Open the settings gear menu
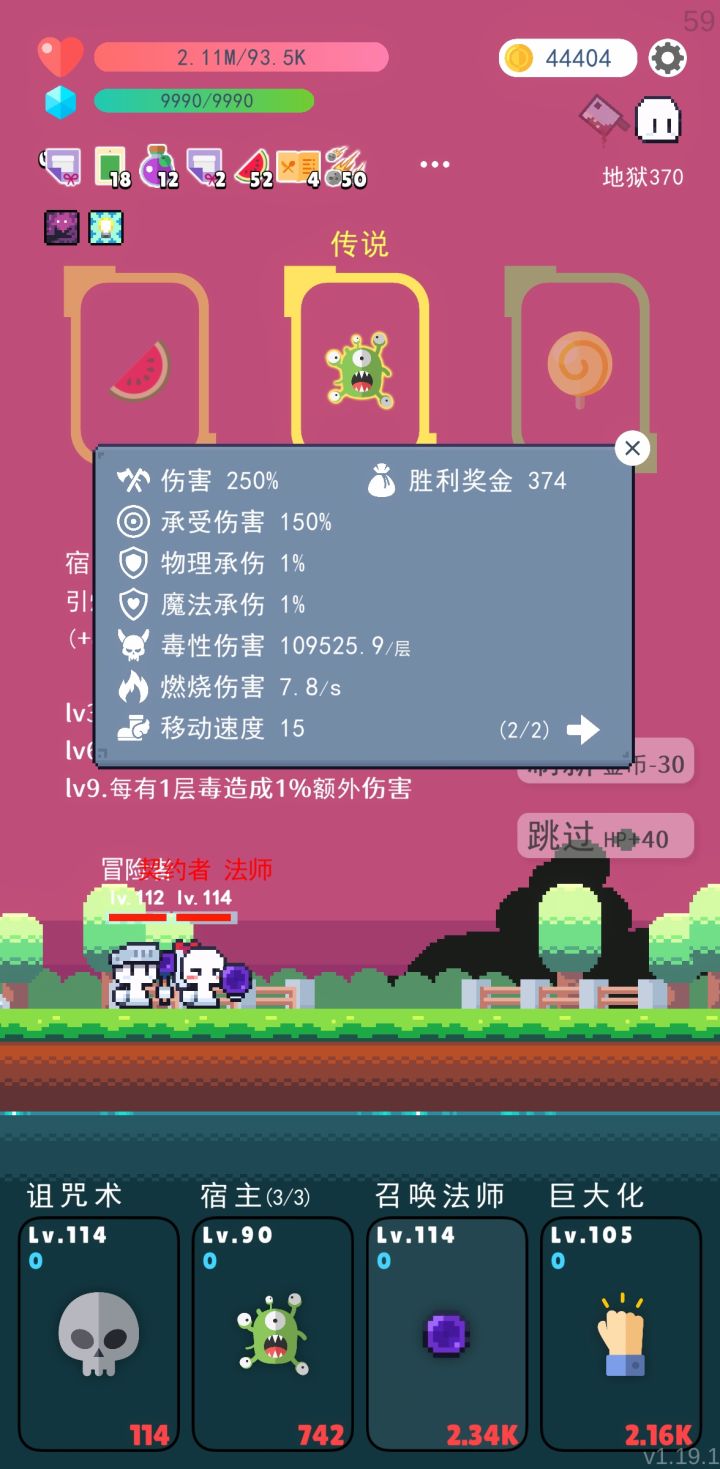 click(x=667, y=58)
